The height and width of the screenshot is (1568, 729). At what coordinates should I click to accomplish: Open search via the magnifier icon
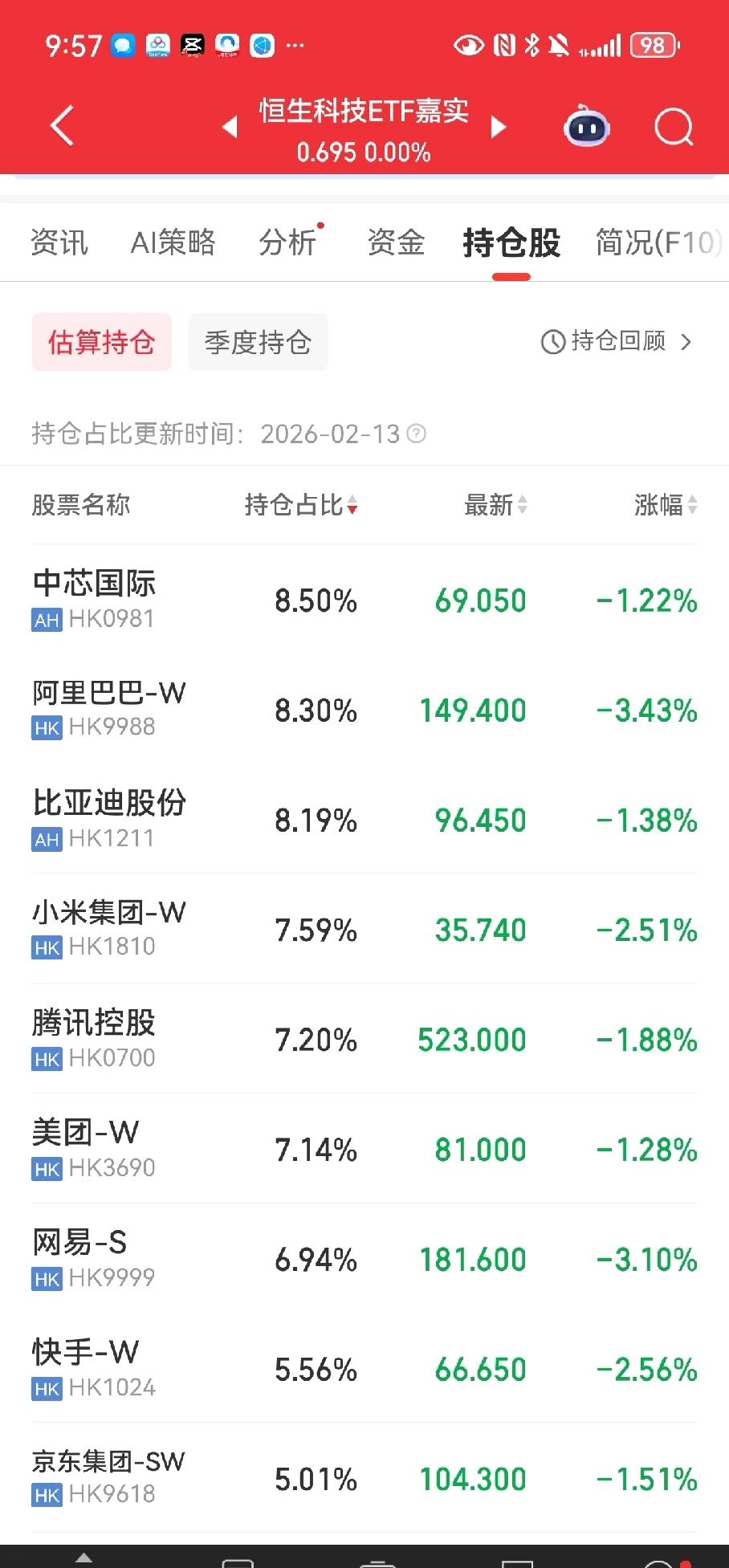click(673, 126)
